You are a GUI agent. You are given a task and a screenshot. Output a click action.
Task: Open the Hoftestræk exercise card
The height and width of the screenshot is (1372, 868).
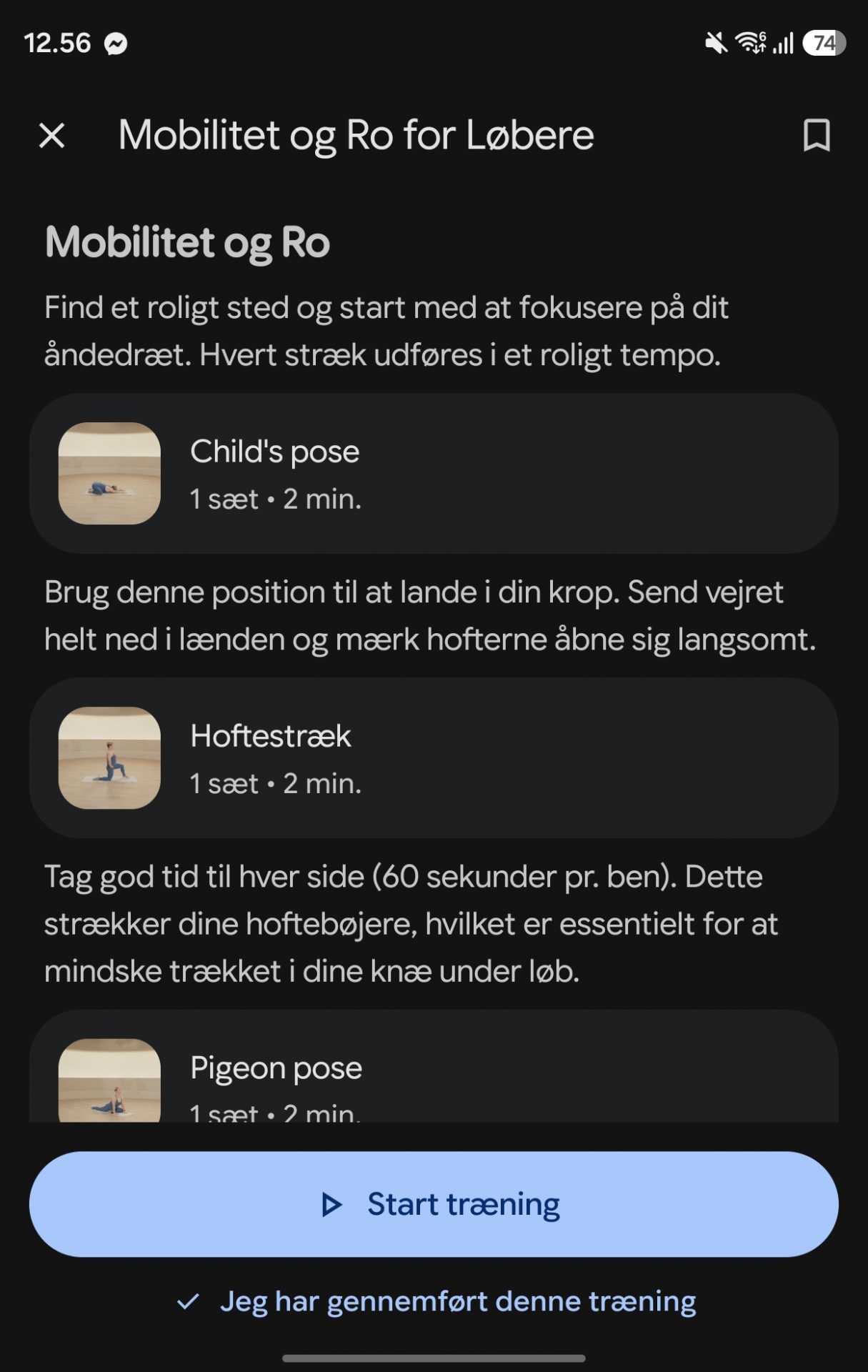[x=434, y=757]
